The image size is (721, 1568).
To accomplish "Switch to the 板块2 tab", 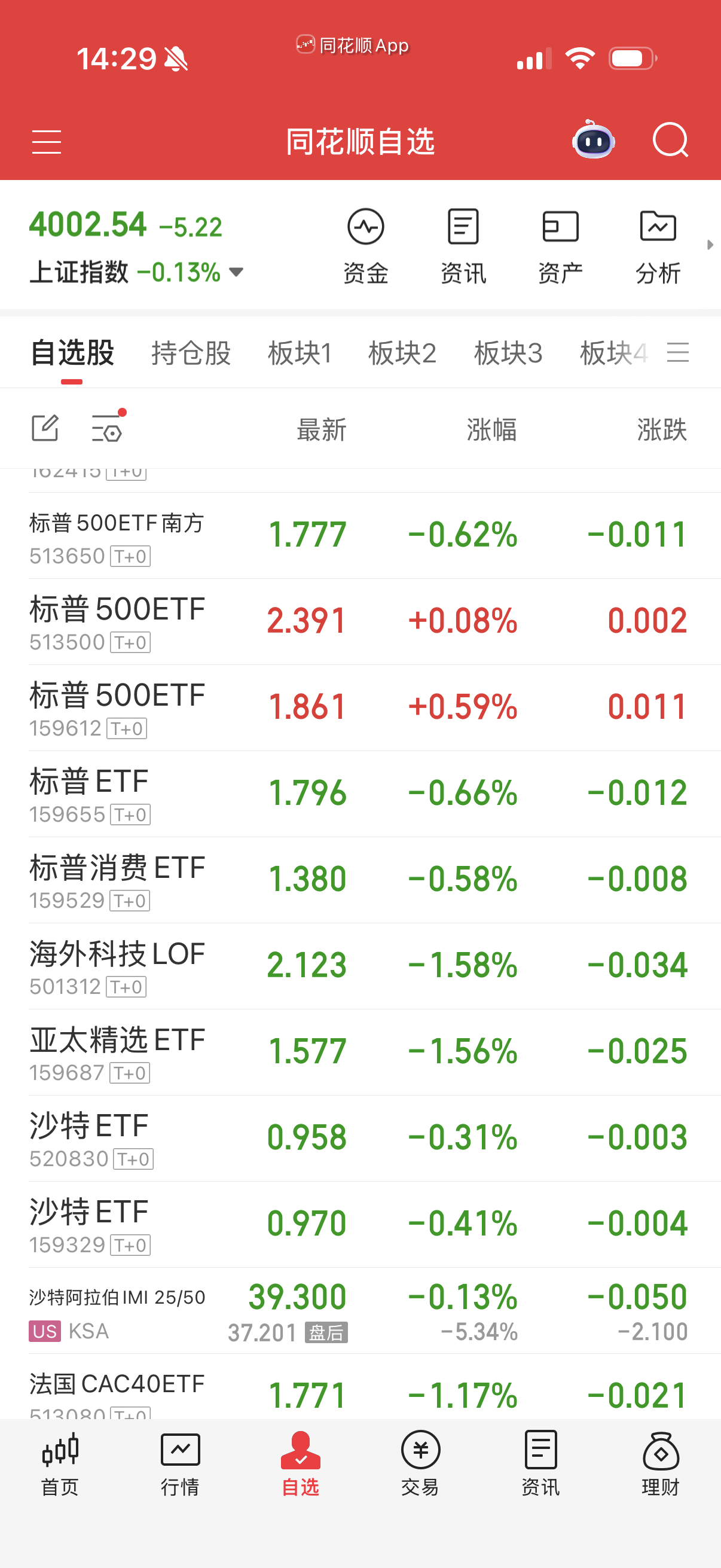I will (405, 353).
